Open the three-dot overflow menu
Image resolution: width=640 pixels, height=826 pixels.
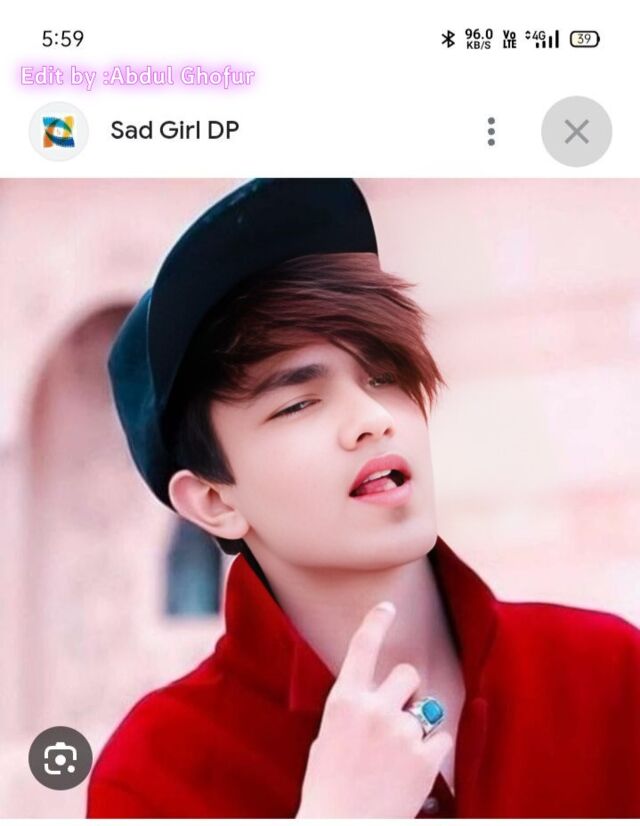(x=490, y=131)
